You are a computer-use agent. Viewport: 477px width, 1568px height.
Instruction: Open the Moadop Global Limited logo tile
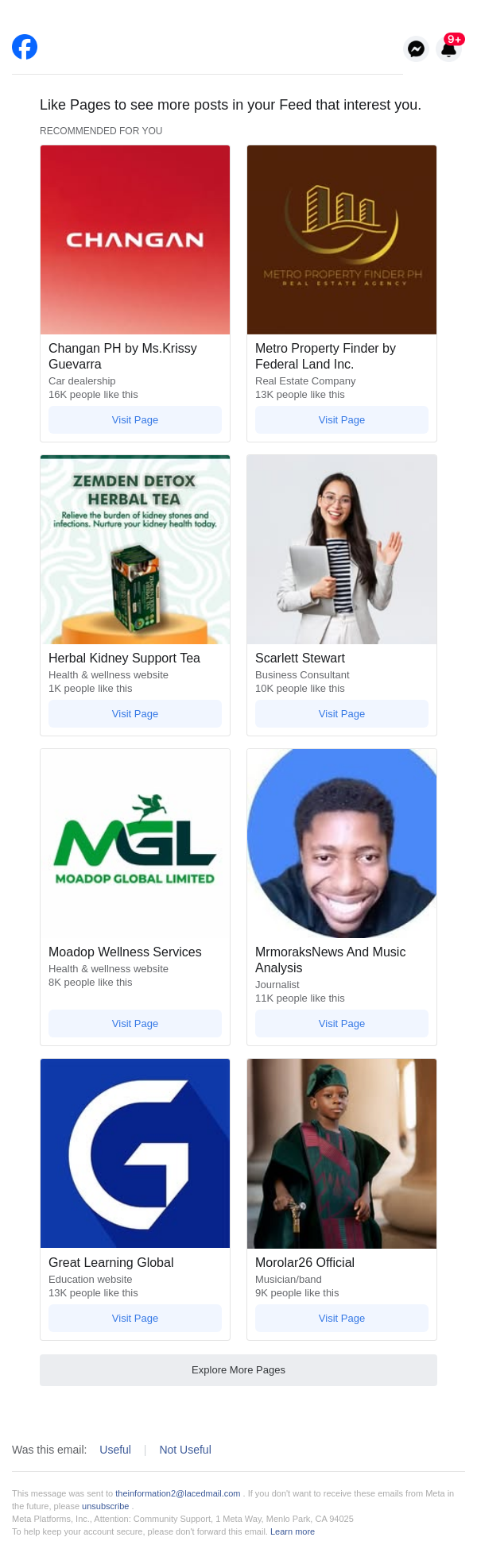pos(135,844)
